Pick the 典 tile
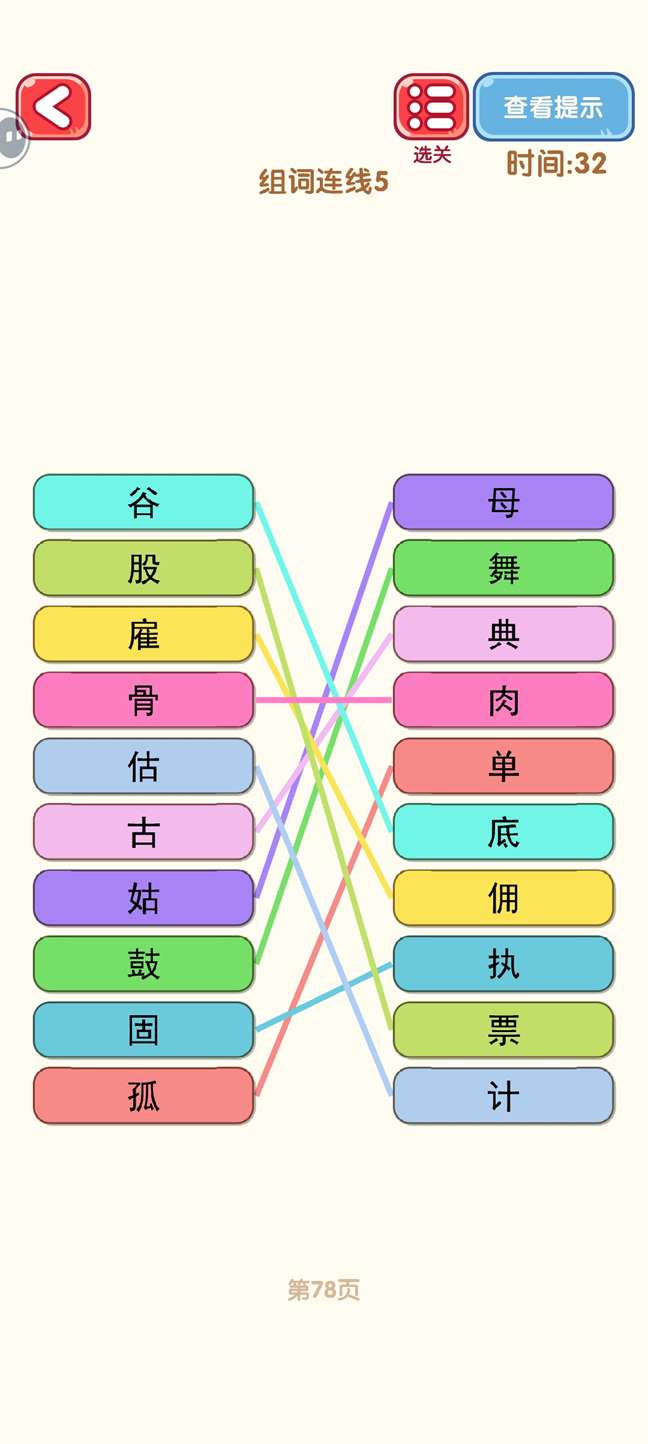Screen dimensions: 648x1444 (503, 634)
